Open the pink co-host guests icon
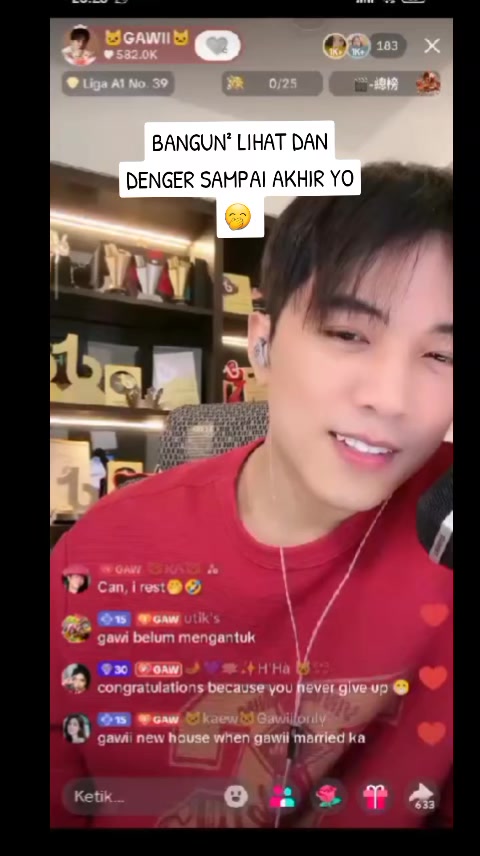The image size is (480, 856). pyautogui.click(x=282, y=796)
